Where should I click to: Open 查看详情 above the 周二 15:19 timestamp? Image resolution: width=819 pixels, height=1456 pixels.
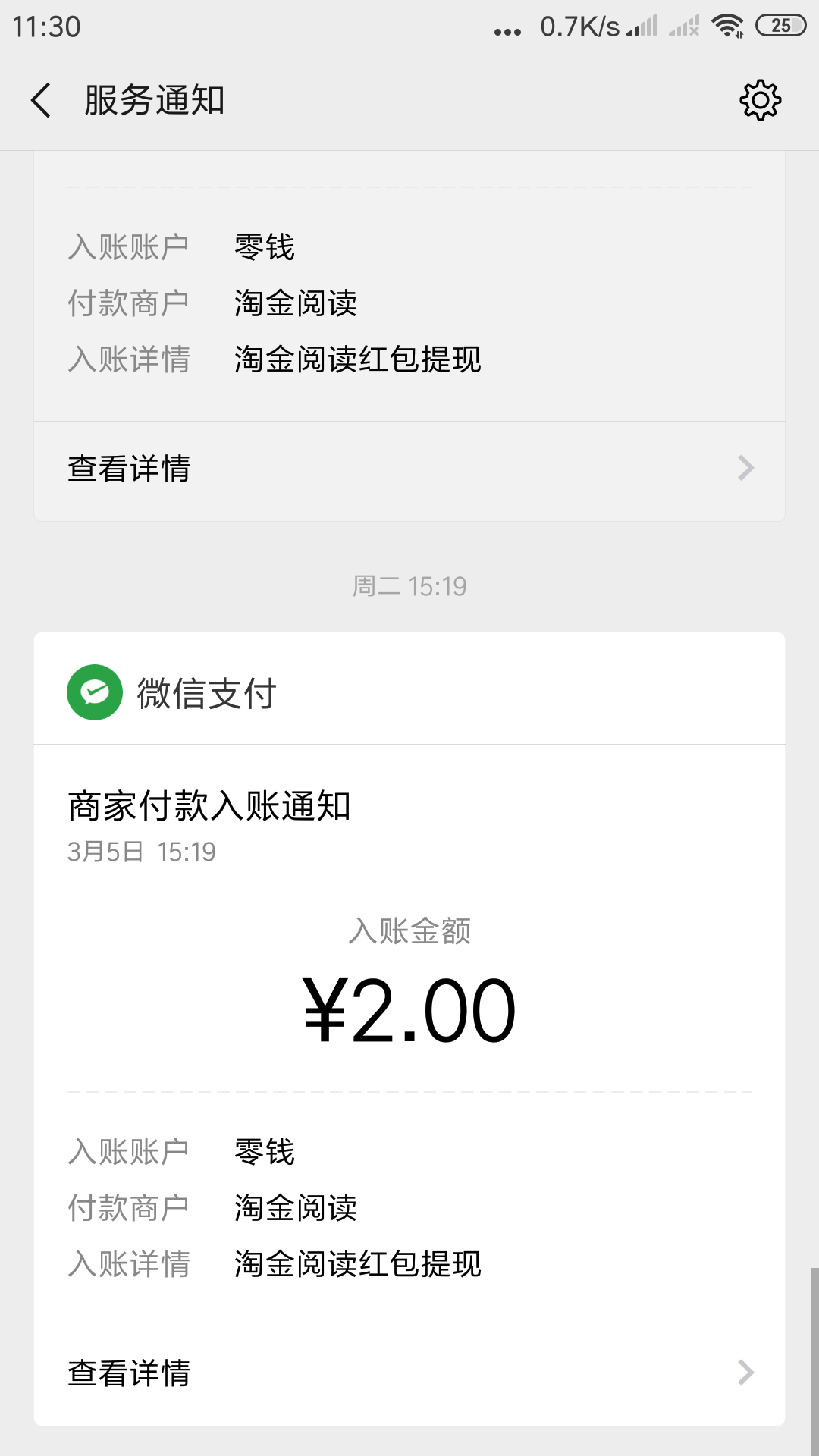coord(409,469)
